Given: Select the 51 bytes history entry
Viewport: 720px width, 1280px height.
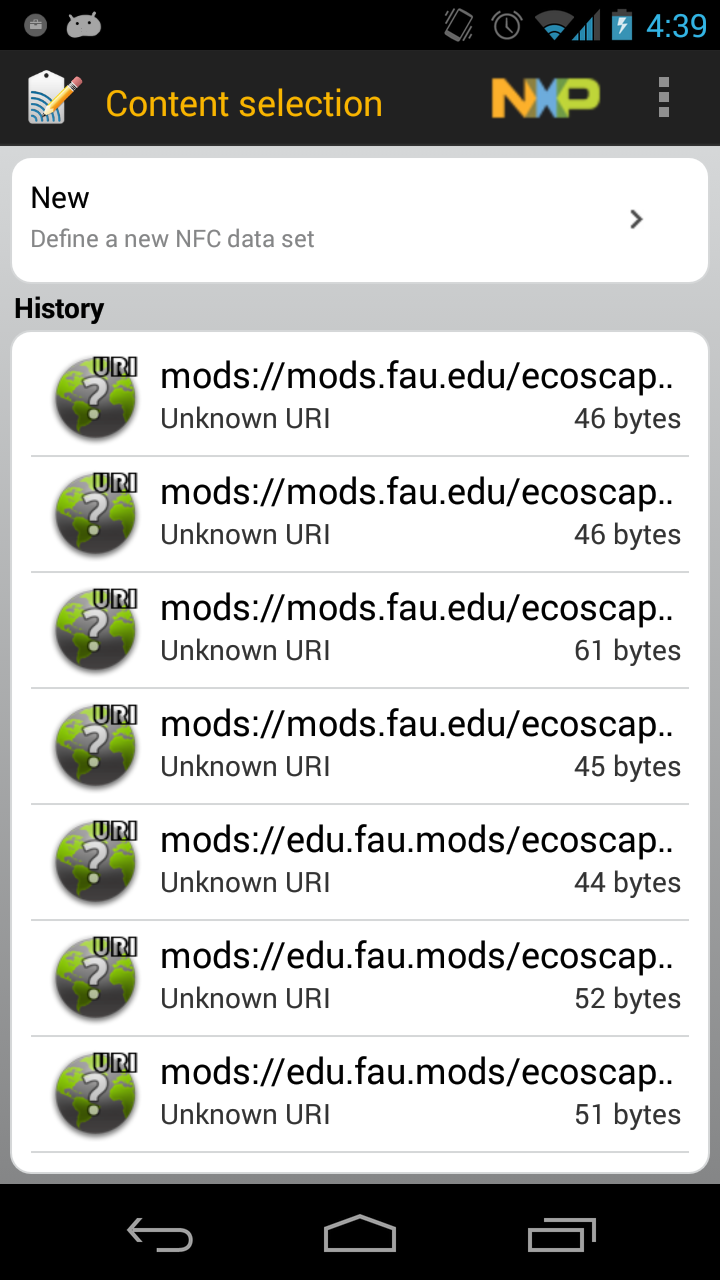Looking at the screenshot, I should (359, 1094).
